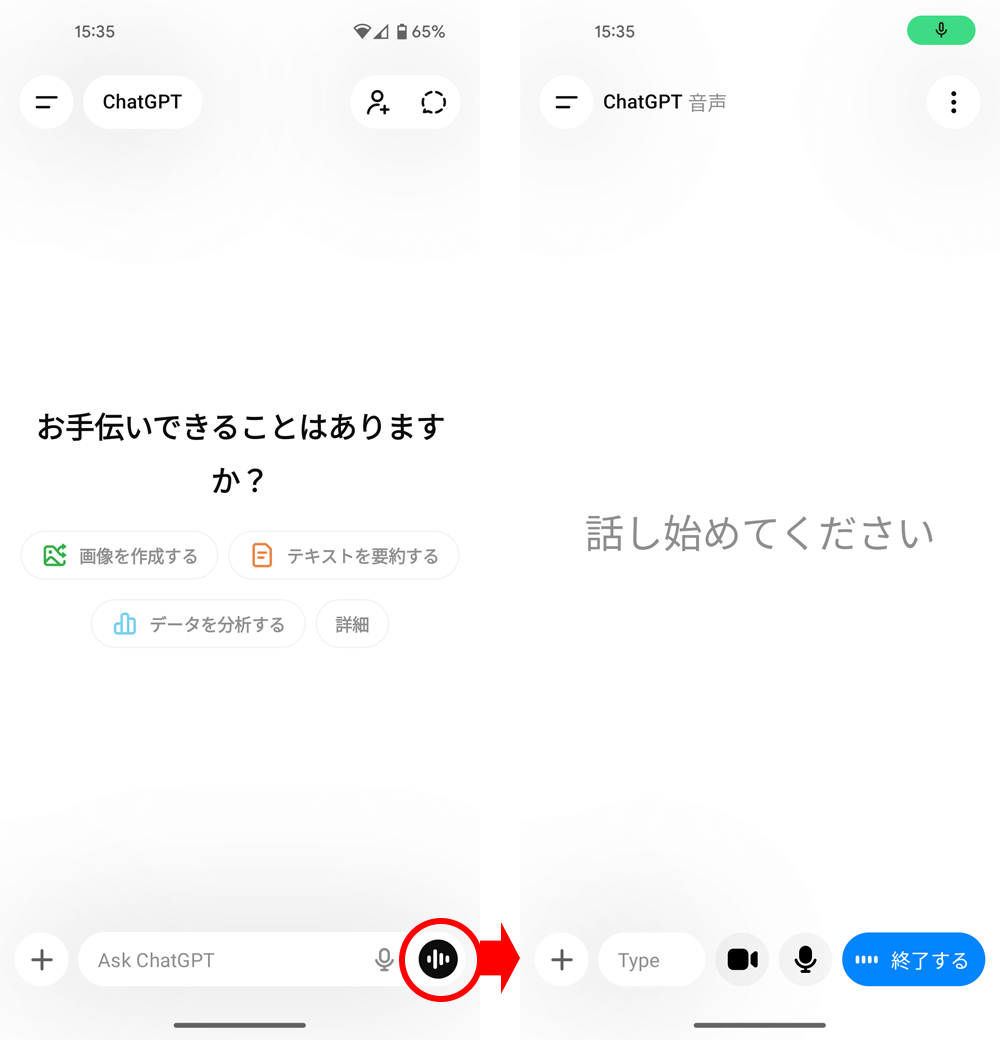Open the attach plus button beside Ask ChatGPT
1000x1040 pixels.
point(42,960)
